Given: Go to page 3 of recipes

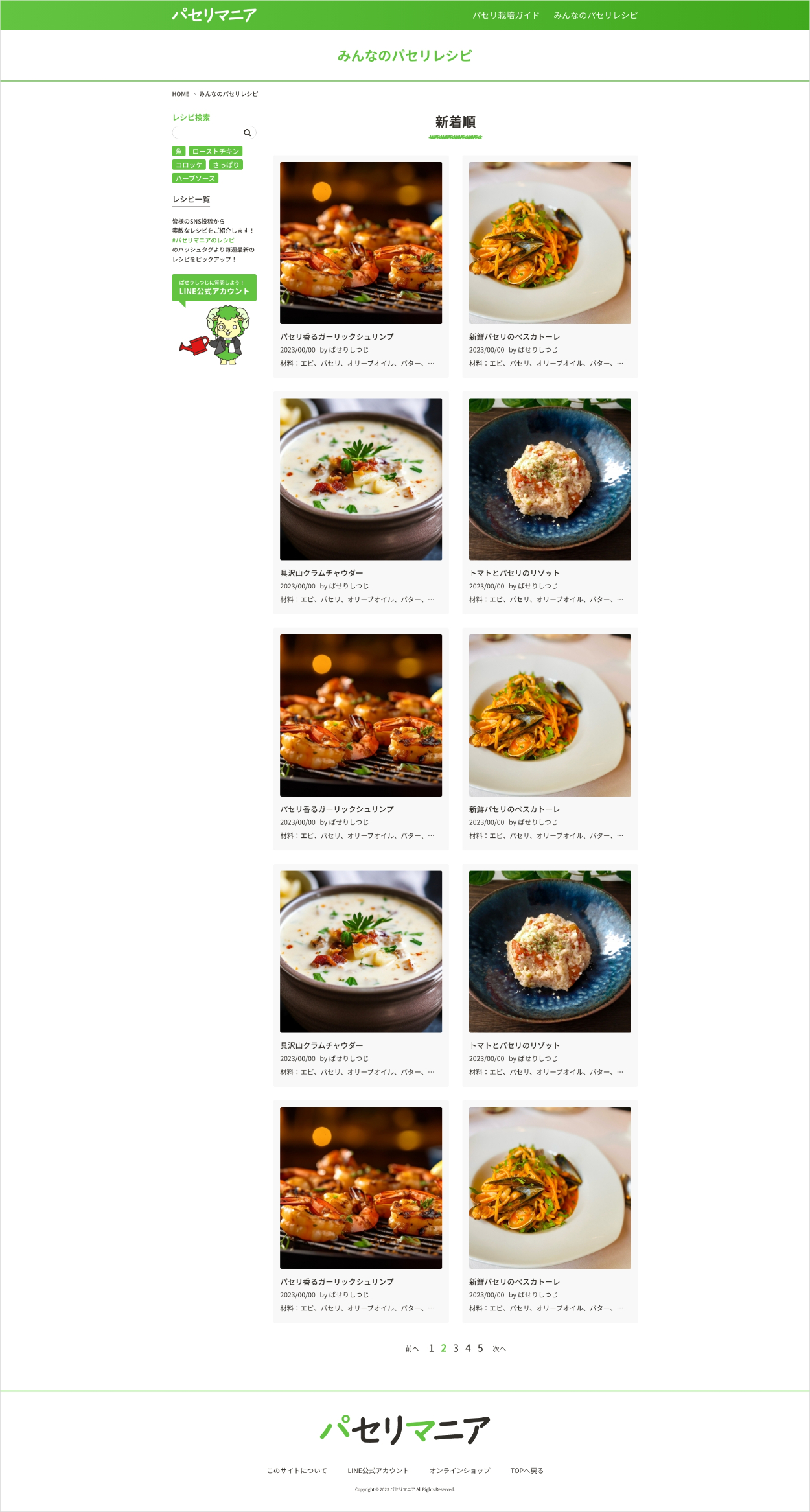Looking at the screenshot, I should (x=456, y=1348).
